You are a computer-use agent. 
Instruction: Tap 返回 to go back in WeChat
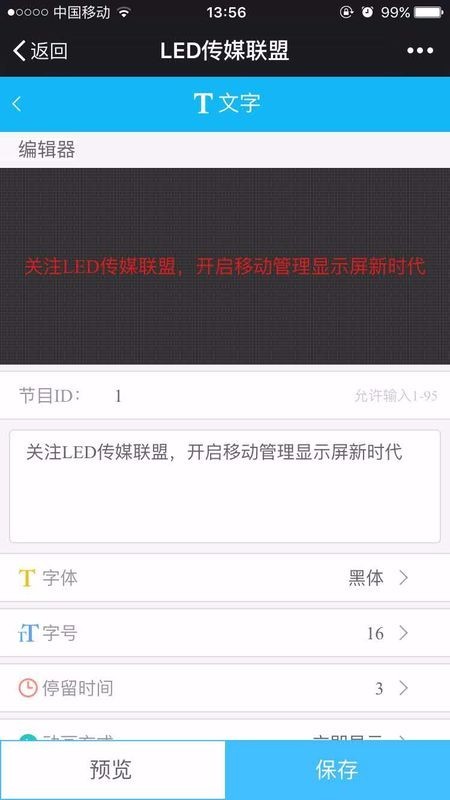click(x=40, y=51)
